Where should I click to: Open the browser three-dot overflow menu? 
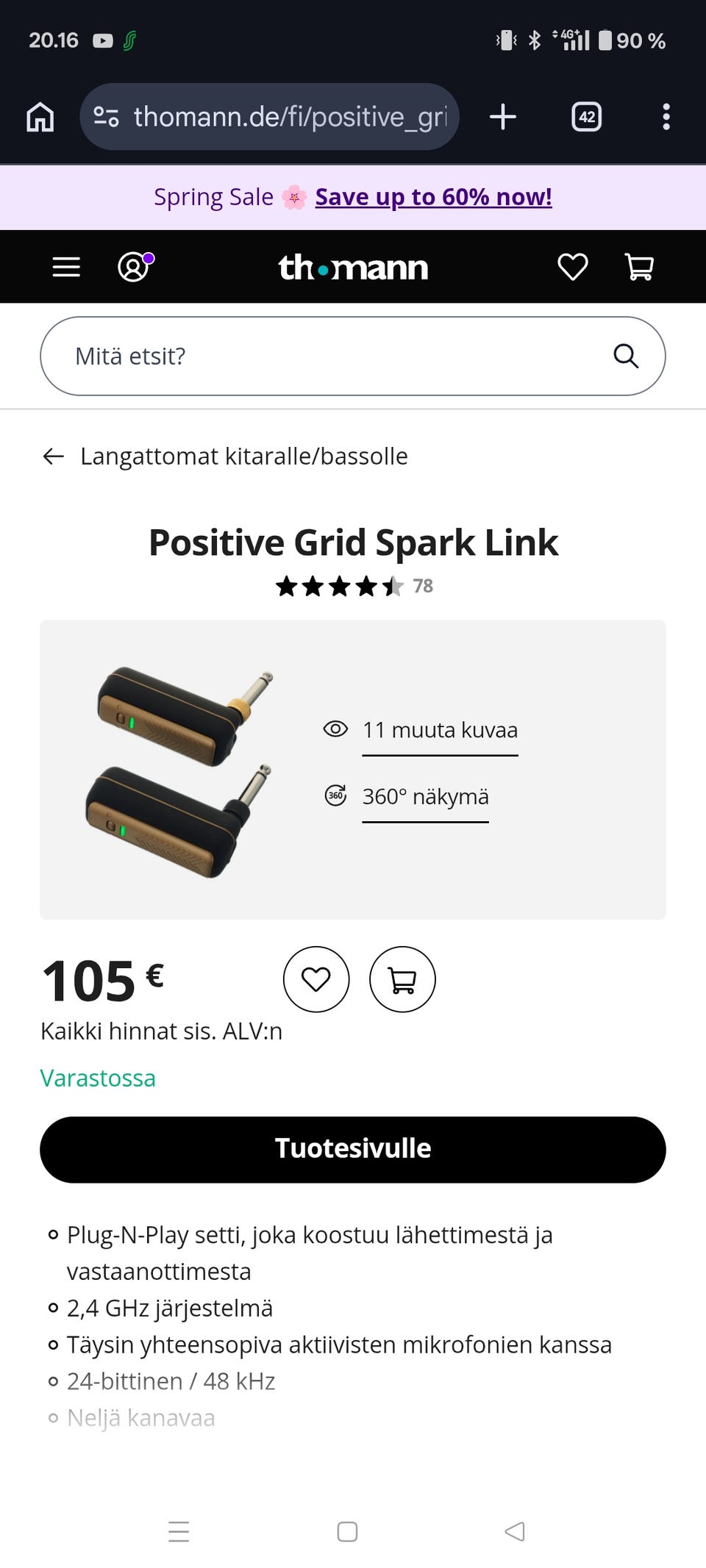pyautogui.click(x=666, y=116)
